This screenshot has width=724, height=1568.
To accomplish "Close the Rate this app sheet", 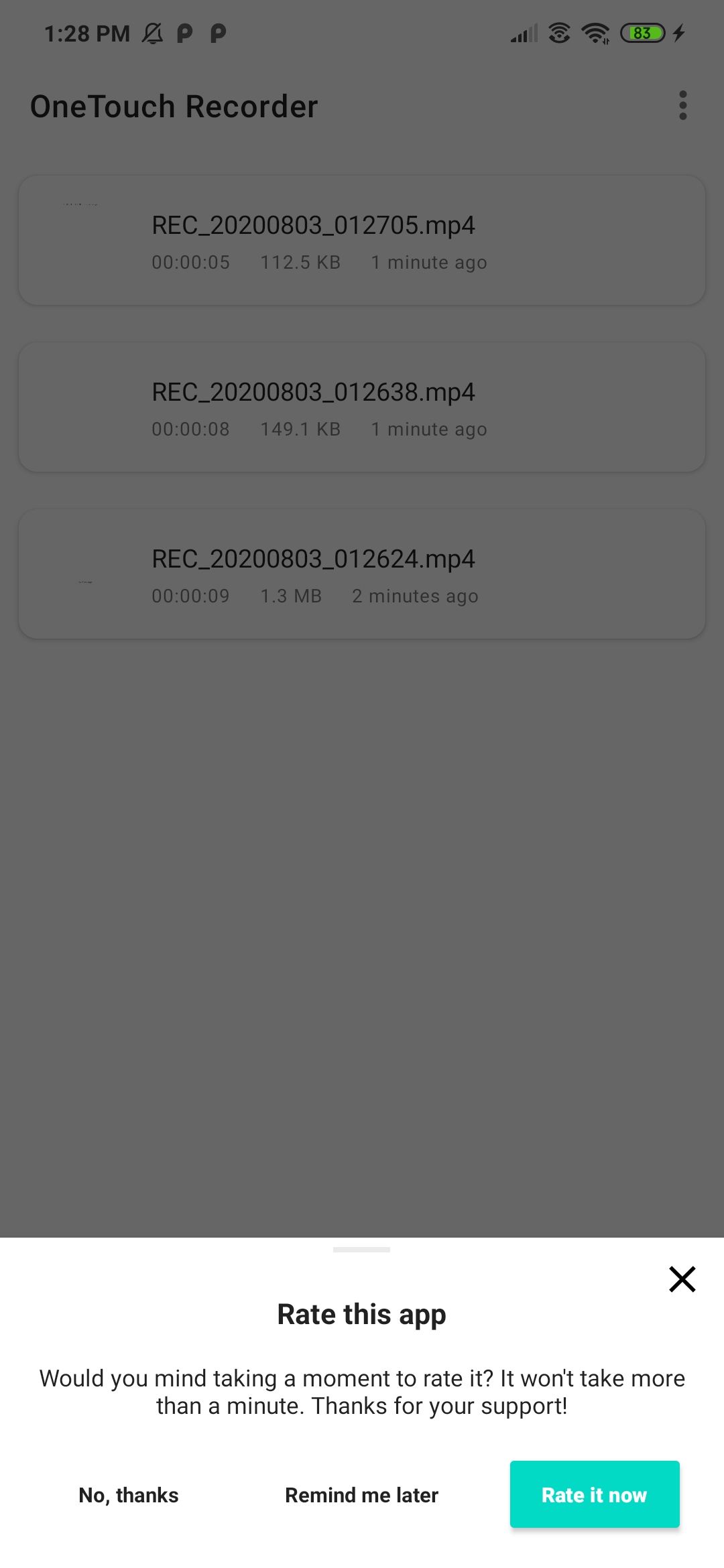I will click(682, 1279).
